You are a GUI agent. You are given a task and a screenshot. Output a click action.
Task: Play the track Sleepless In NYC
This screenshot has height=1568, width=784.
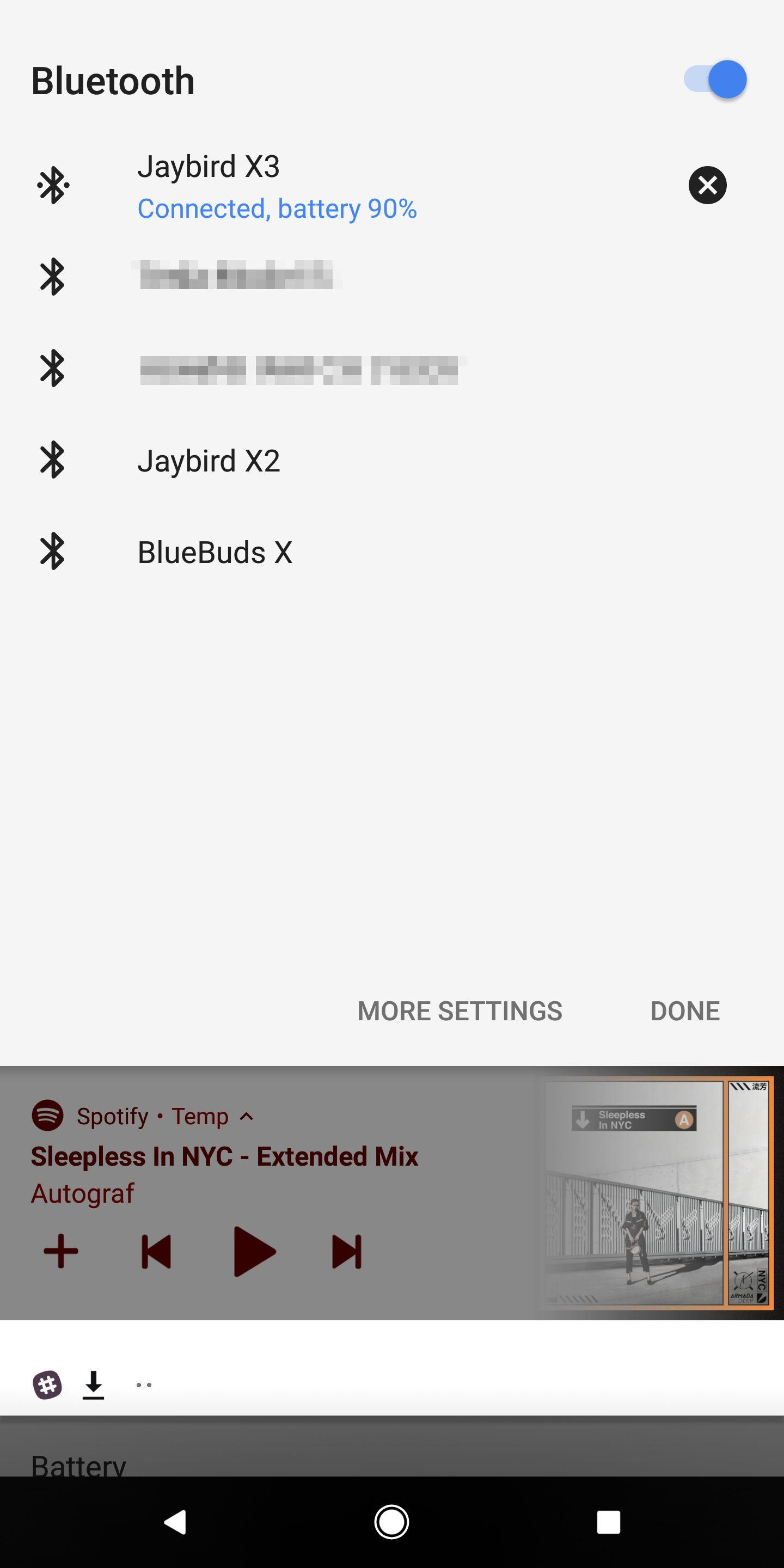[x=255, y=1251]
